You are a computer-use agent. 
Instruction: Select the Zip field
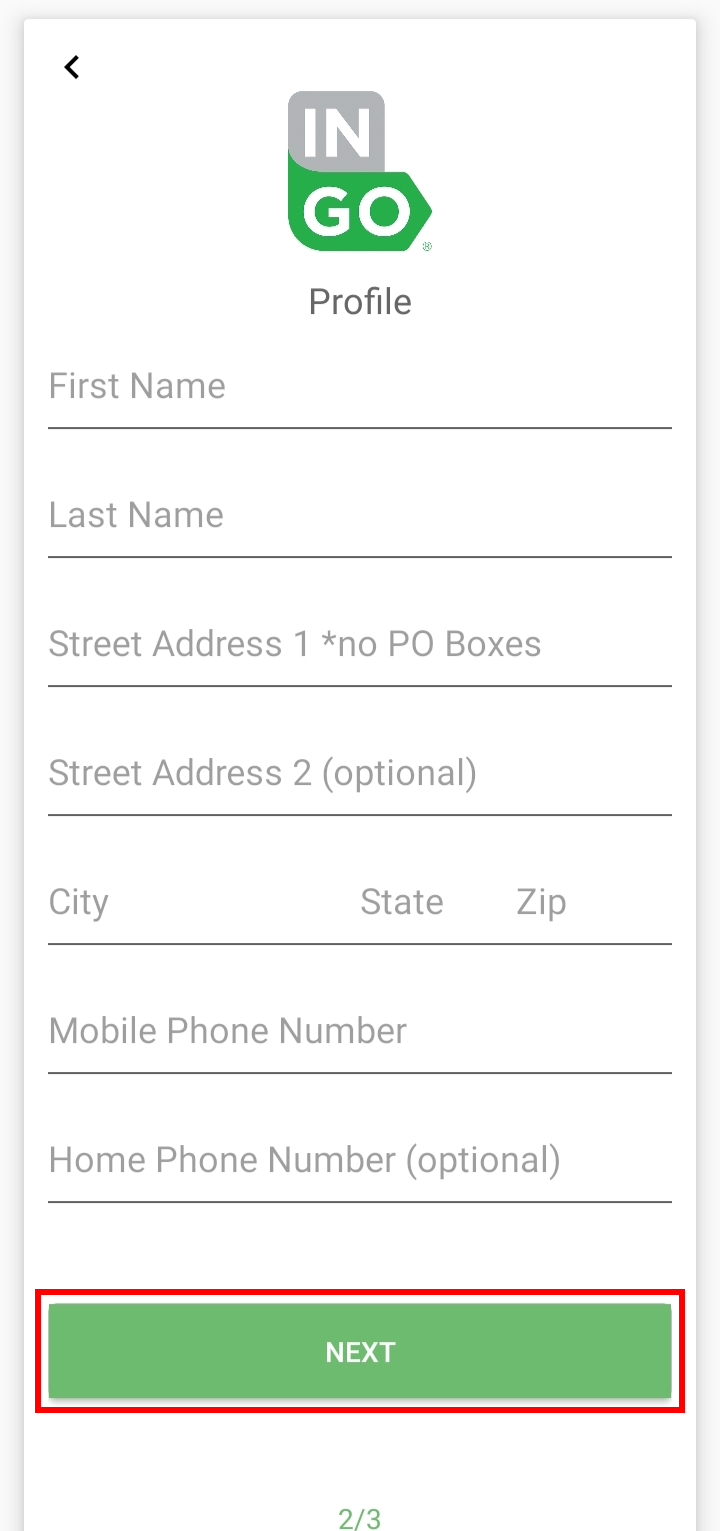coord(541,903)
